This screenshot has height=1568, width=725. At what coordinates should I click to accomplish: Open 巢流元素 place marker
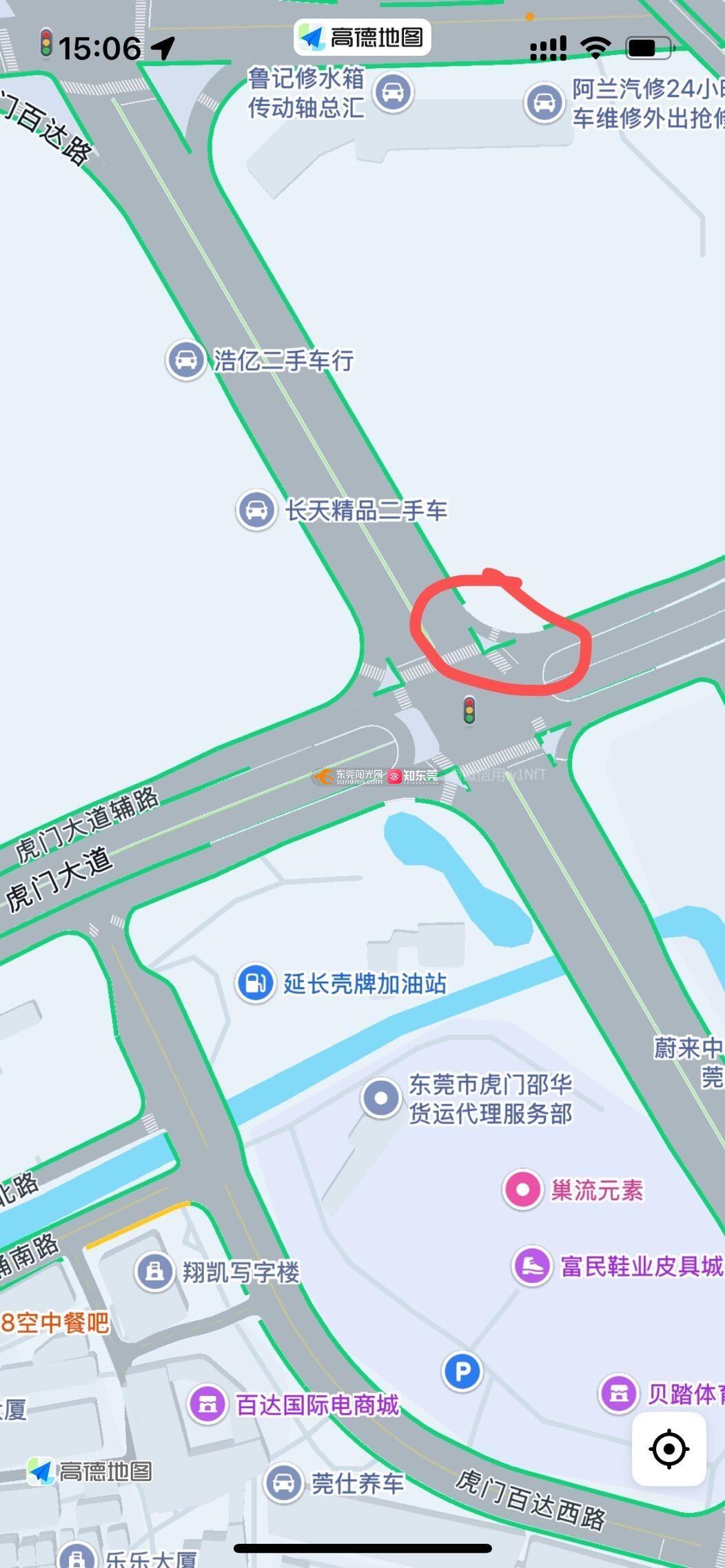[522, 1190]
